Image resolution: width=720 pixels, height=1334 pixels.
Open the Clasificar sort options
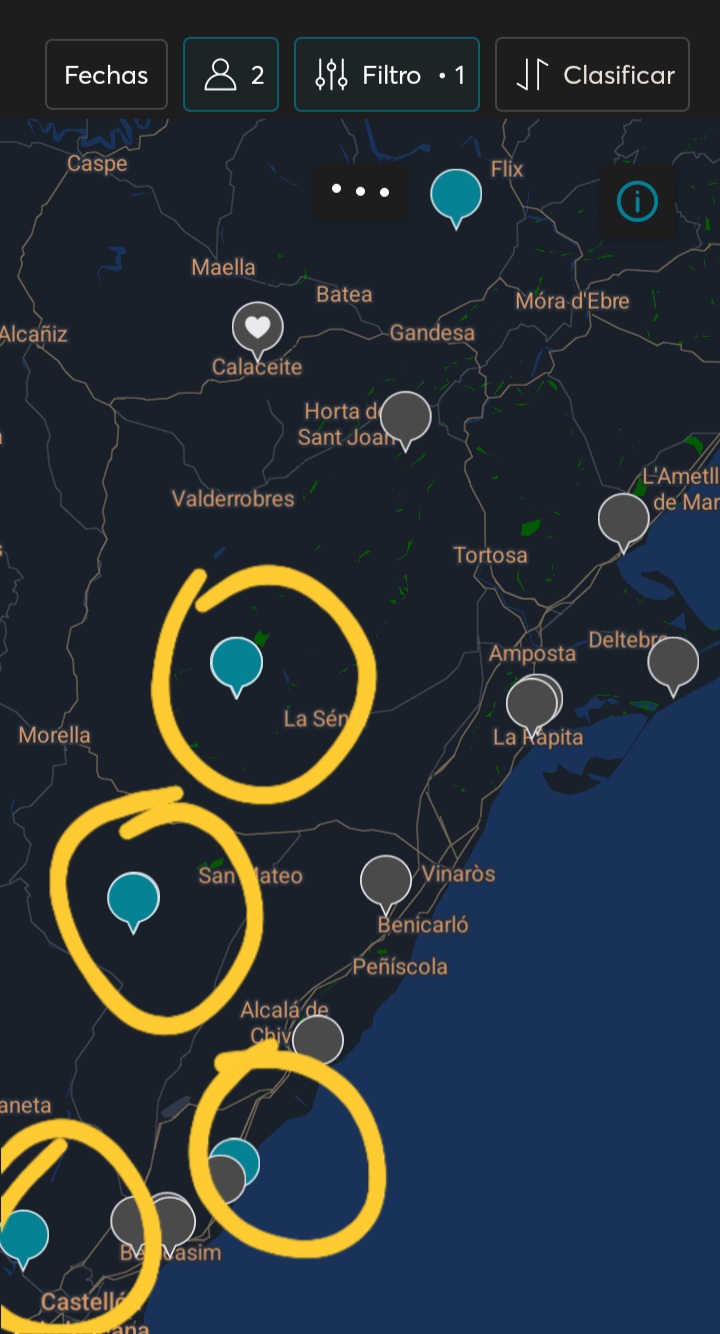click(x=592, y=75)
